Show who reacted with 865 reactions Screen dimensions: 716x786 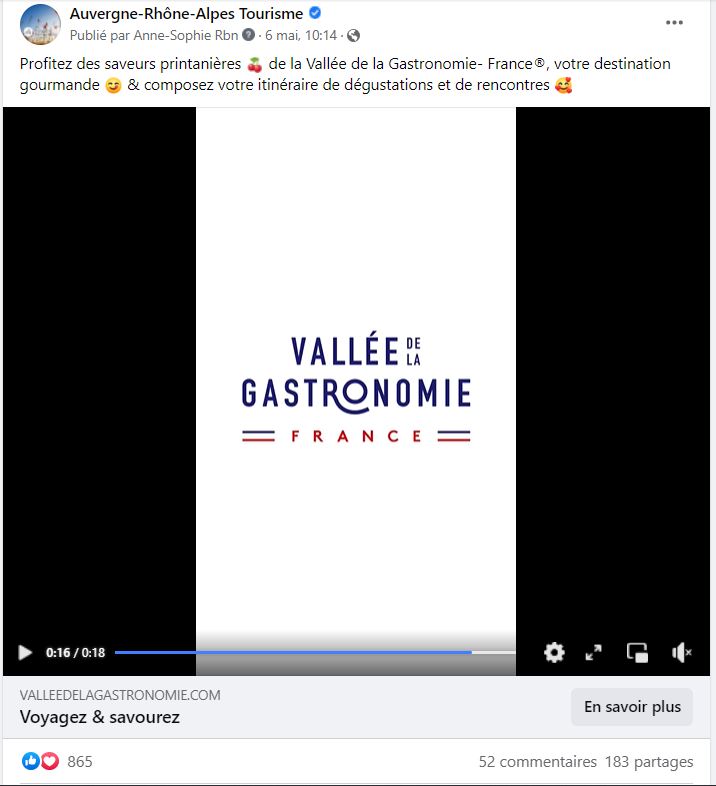point(79,762)
